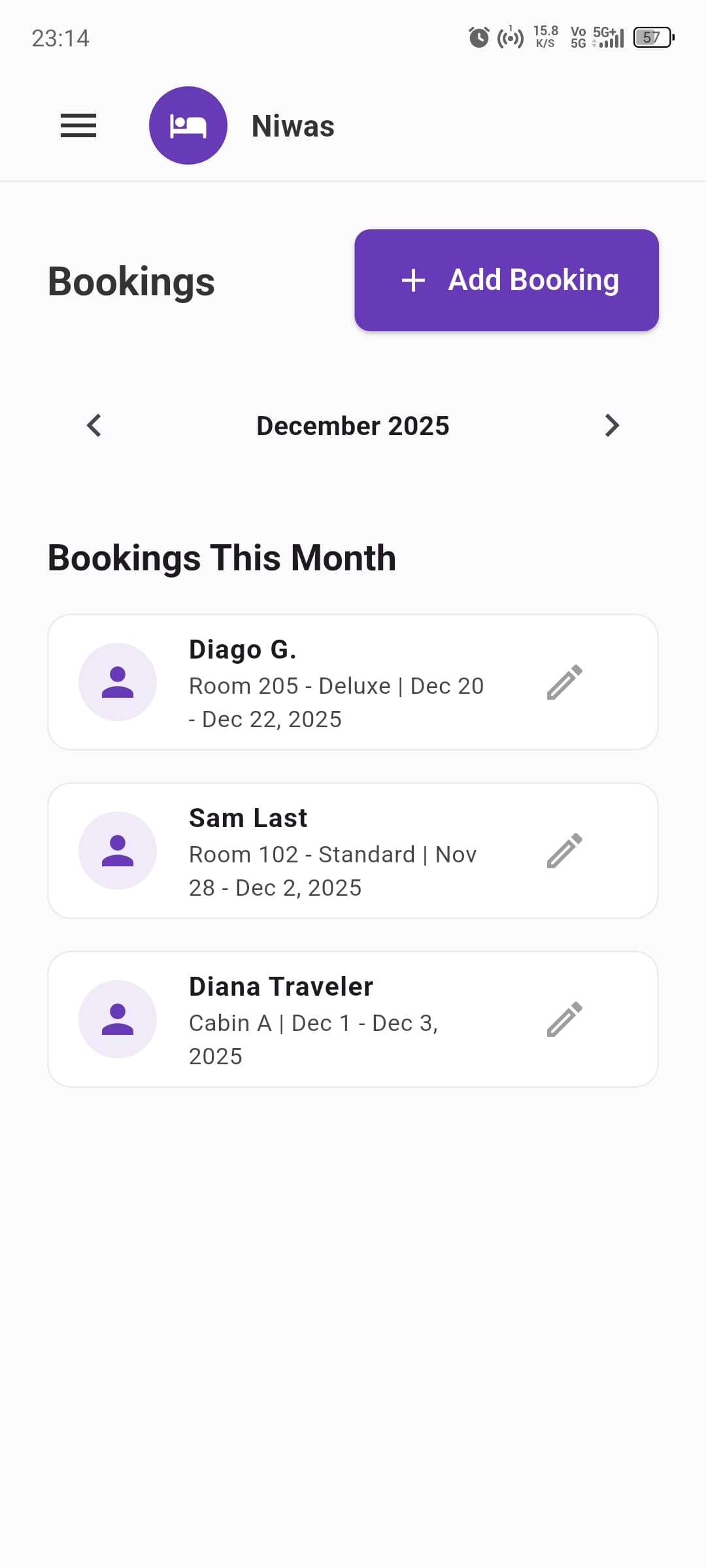Viewport: 706px width, 1568px height.
Task: Click the Niwas bed logo icon
Action: 188,125
